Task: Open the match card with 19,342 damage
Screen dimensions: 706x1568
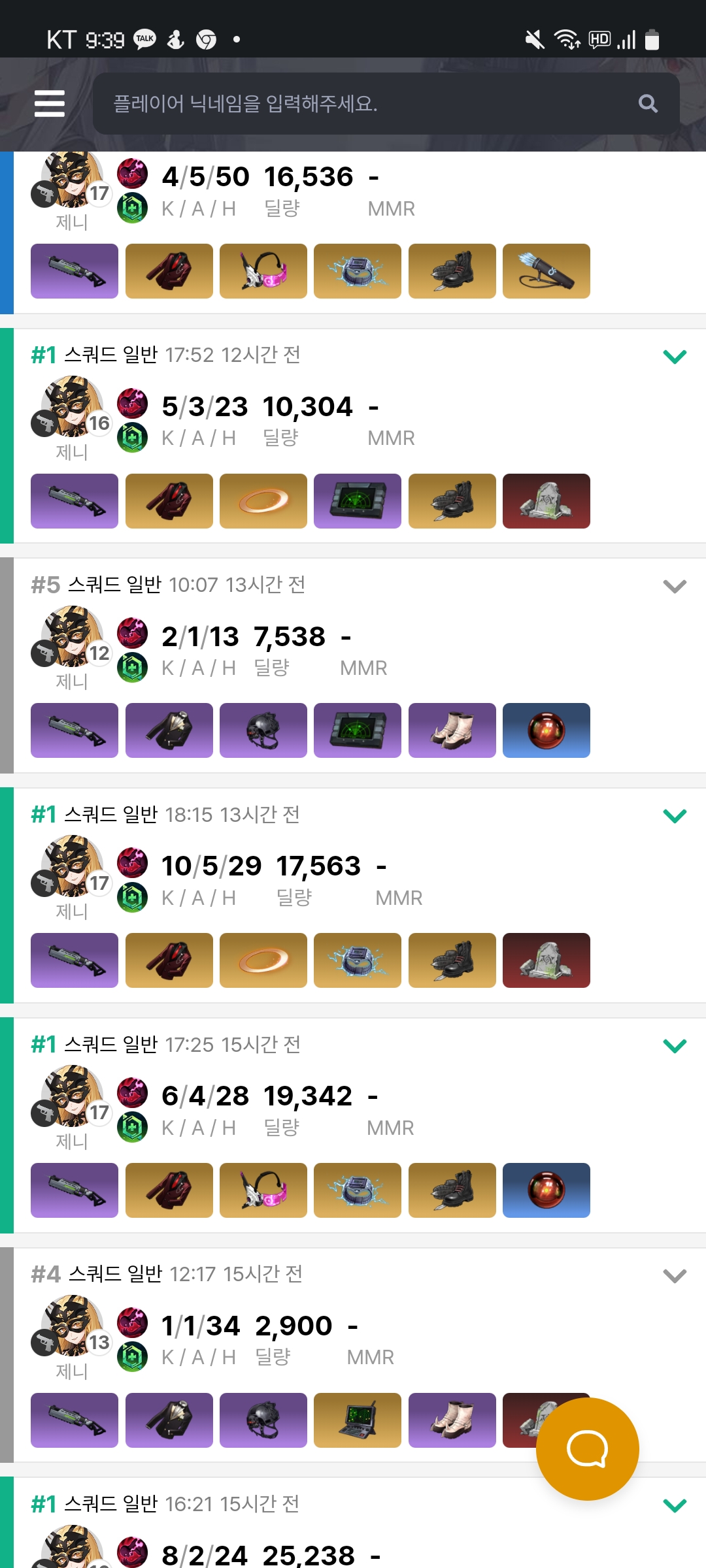Action: [353, 1125]
